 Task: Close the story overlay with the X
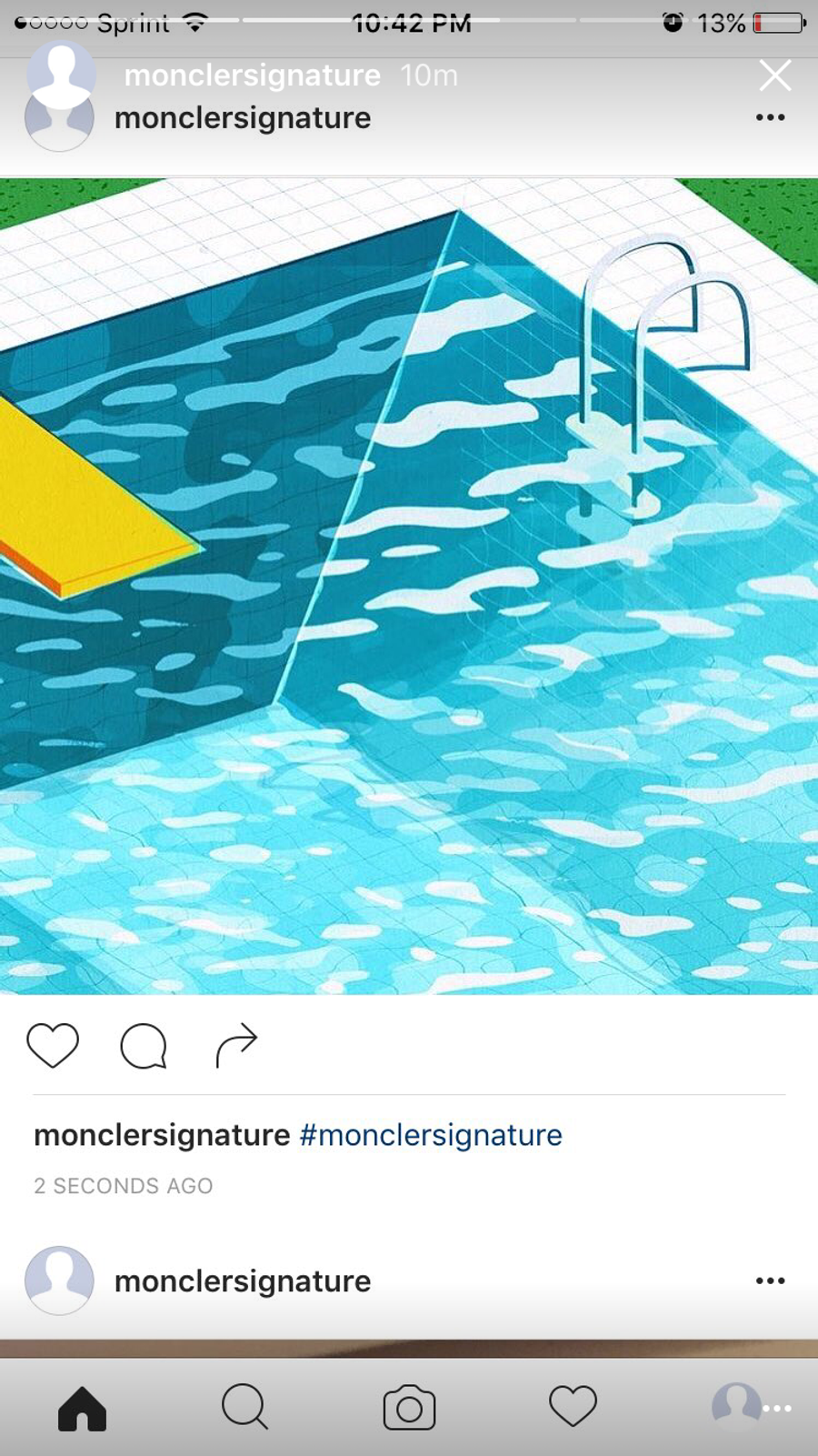[x=774, y=75]
